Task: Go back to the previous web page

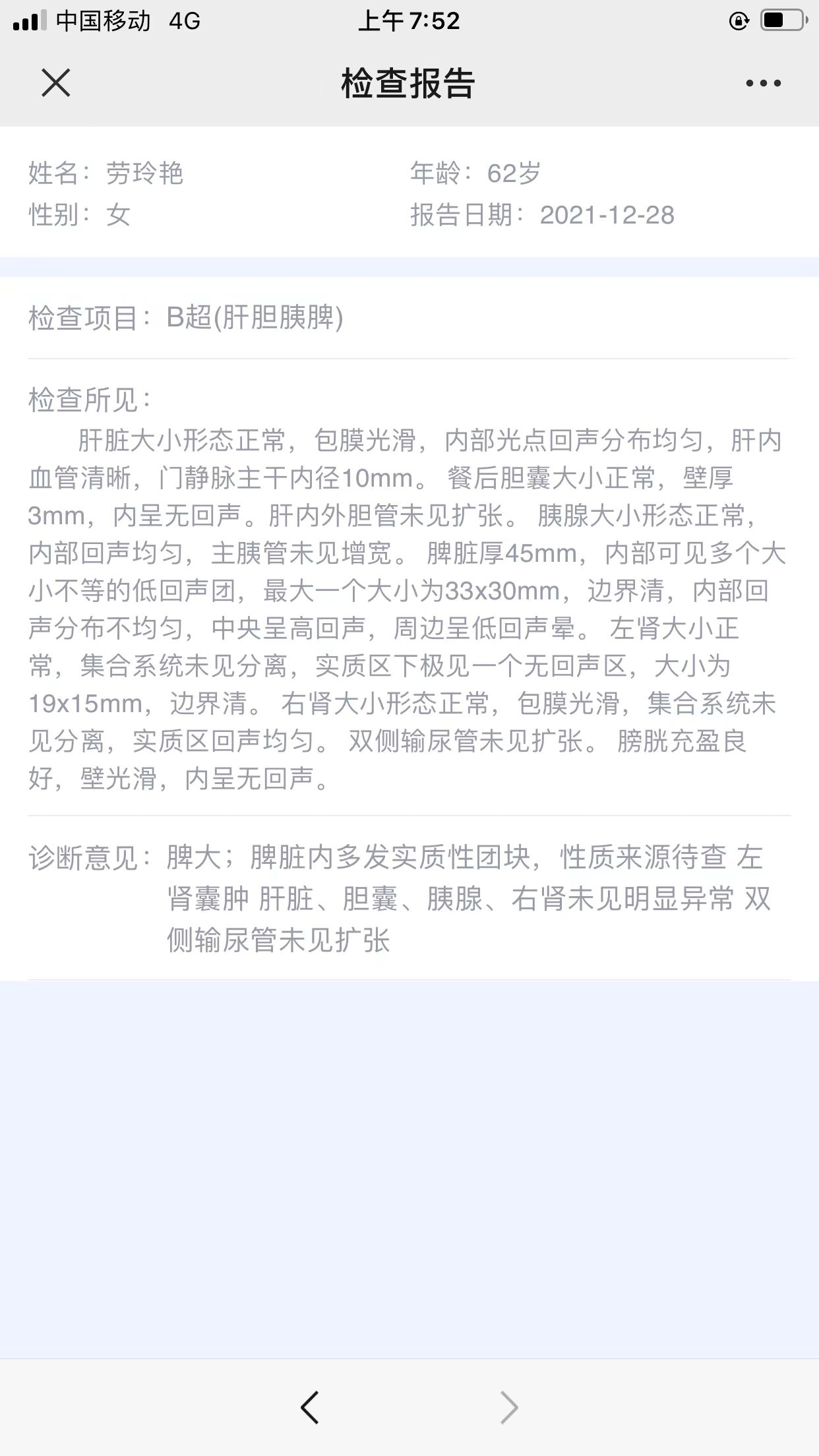Action: coord(310,1407)
